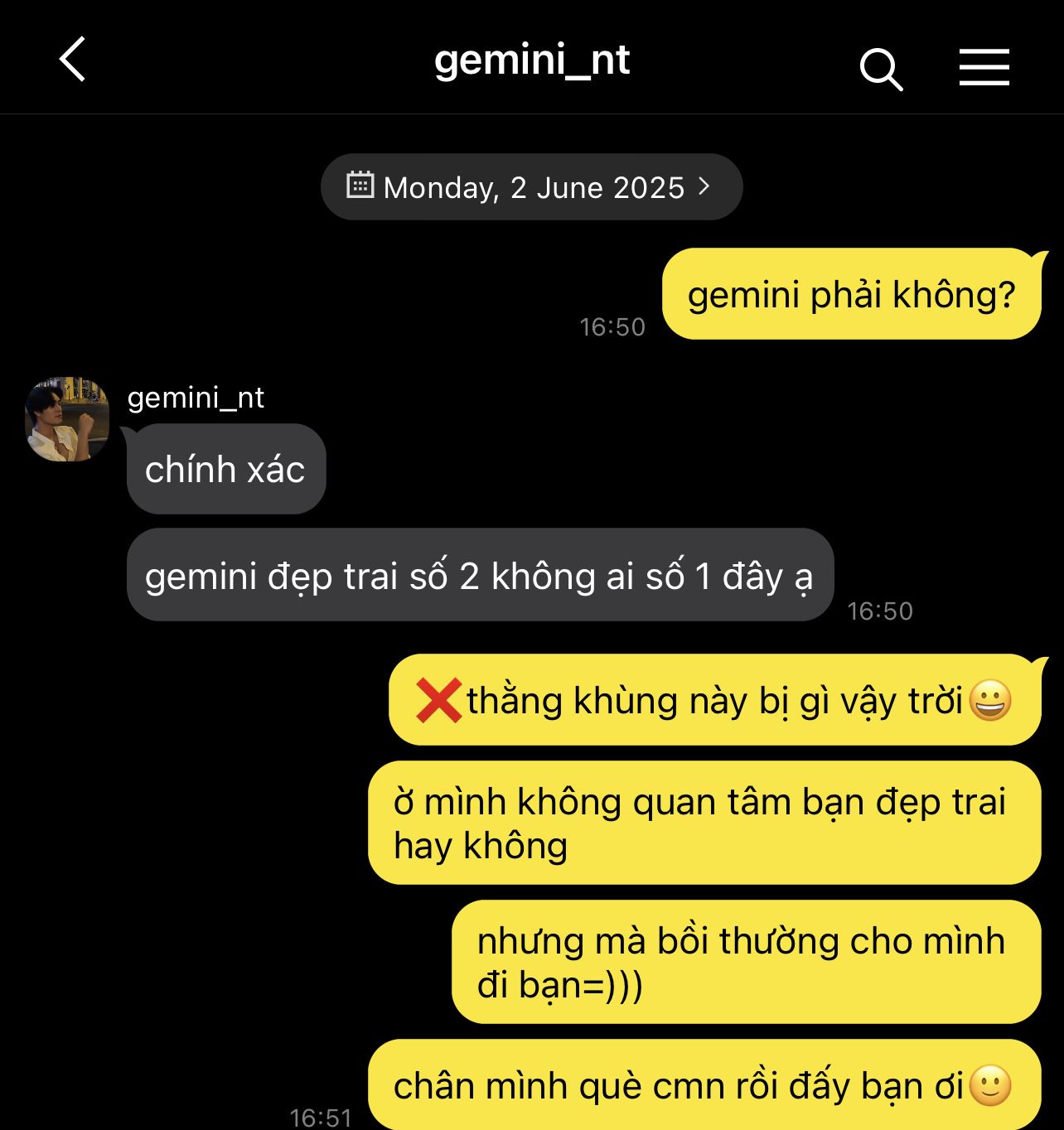This screenshot has height=1130, width=1064.
Task: Open the chat hamburger menu
Action: pos(984,67)
